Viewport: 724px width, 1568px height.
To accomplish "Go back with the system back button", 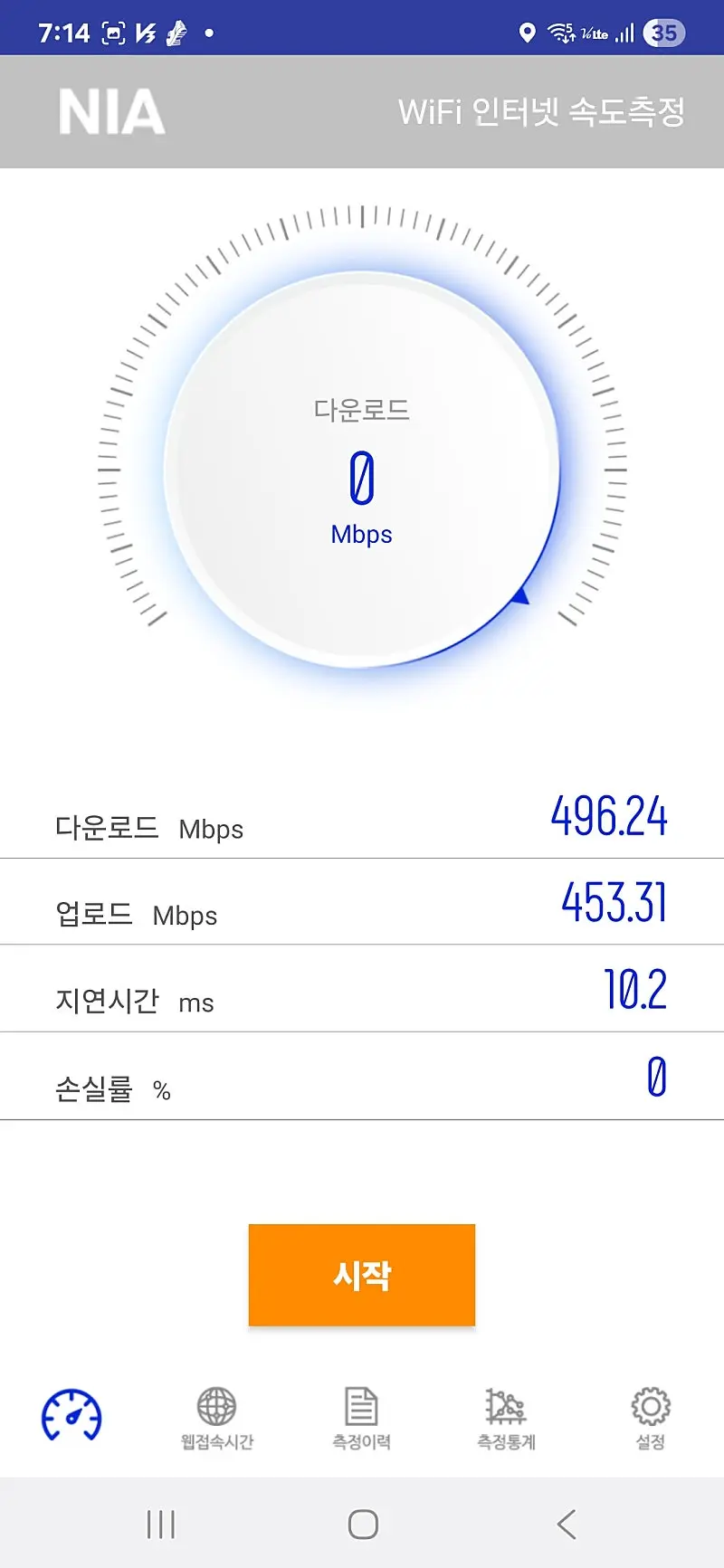I will (567, 1525).
